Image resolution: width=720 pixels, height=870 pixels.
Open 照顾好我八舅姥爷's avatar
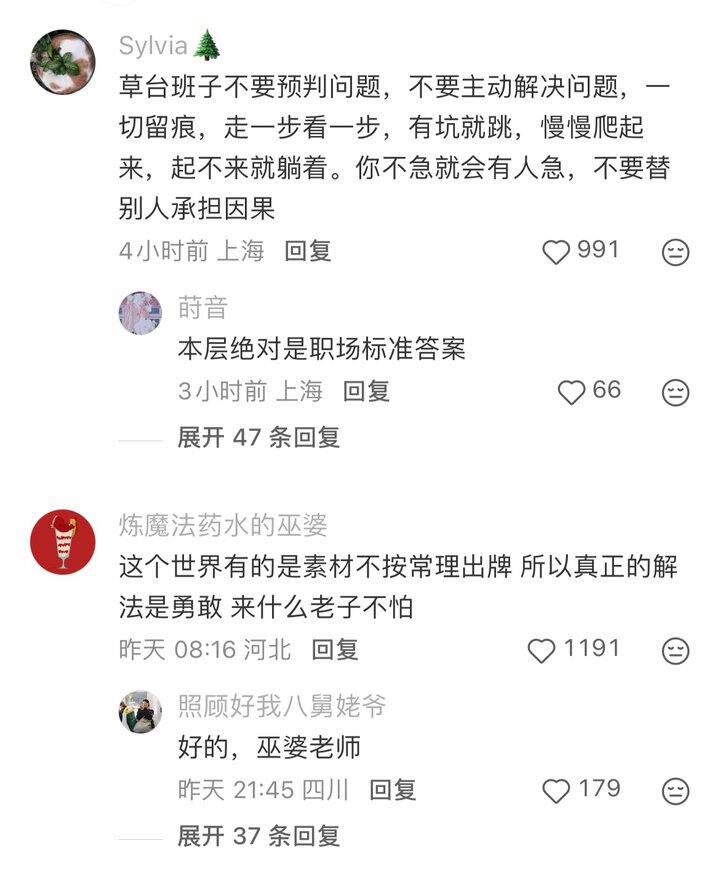point(141,712)
